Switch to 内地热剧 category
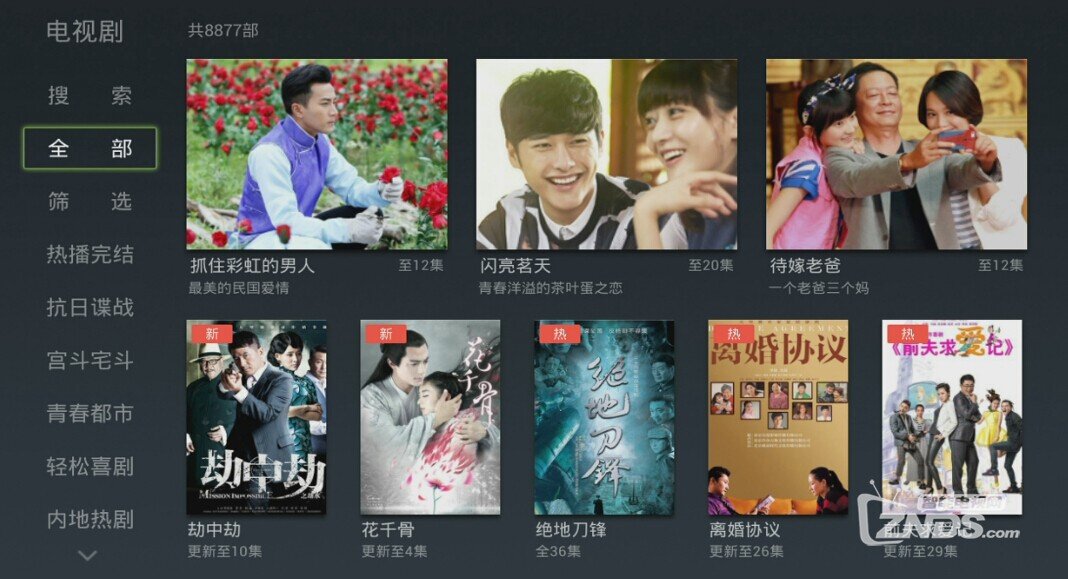Viewport: 1068px width, 579px height. pyautogui.click(x=90, y=520)
